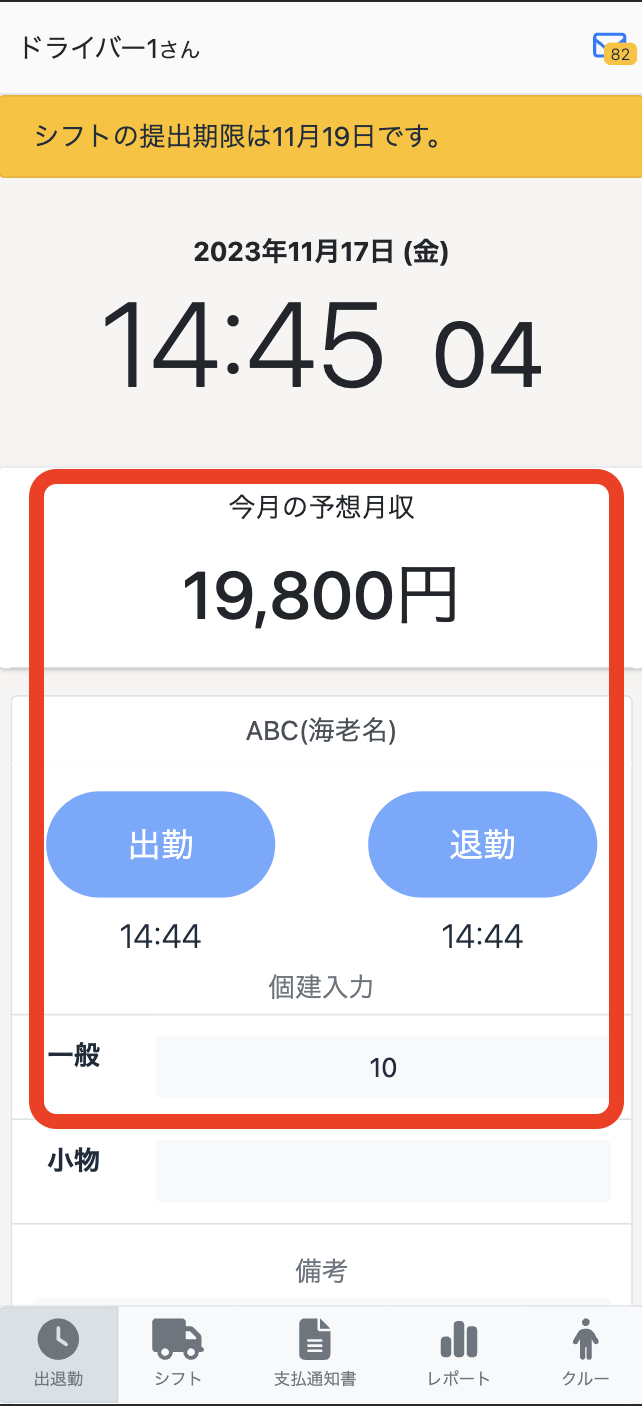Open the 支払通知書 tab
This screenshot has height=1406, width=642.
[x=315, y=1354]
